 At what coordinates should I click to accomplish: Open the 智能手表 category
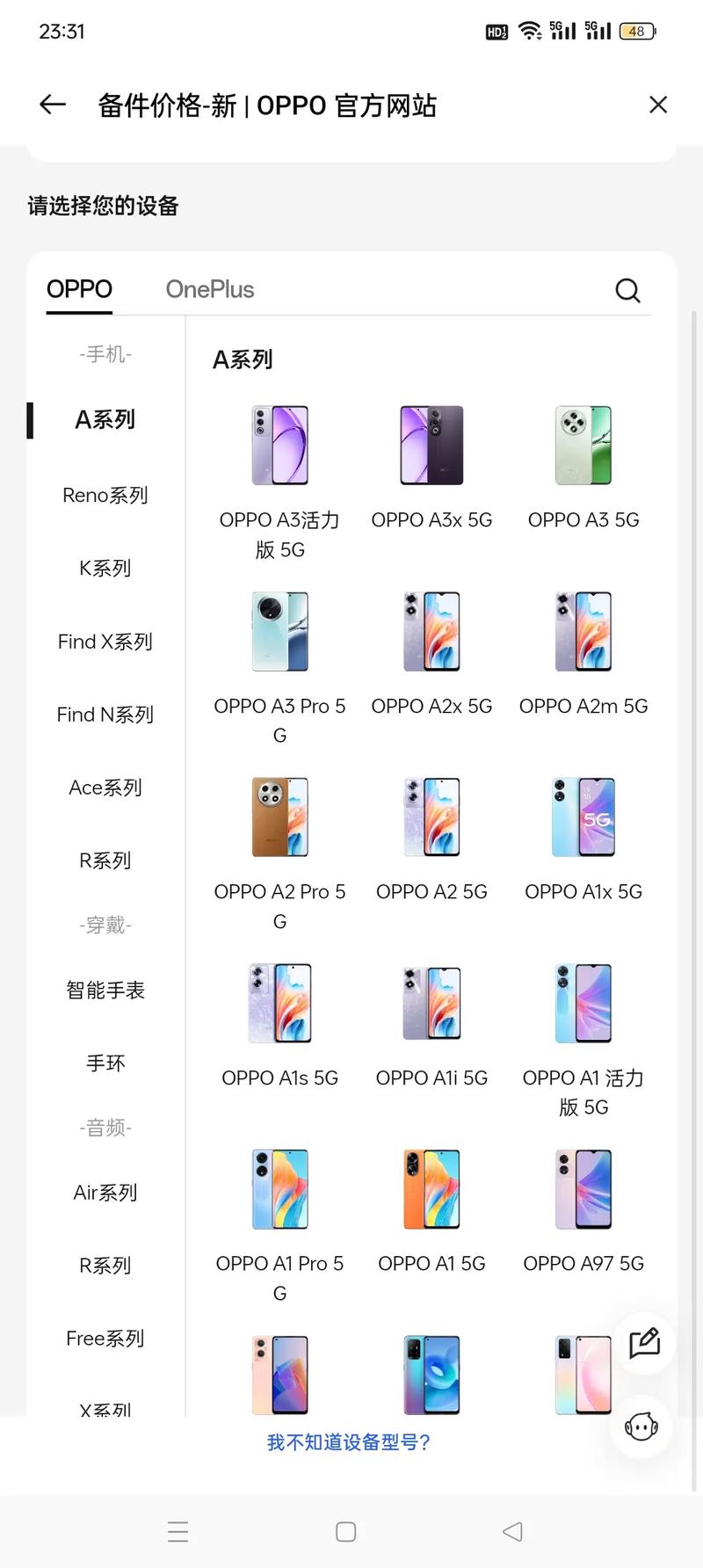coord(105,991)
